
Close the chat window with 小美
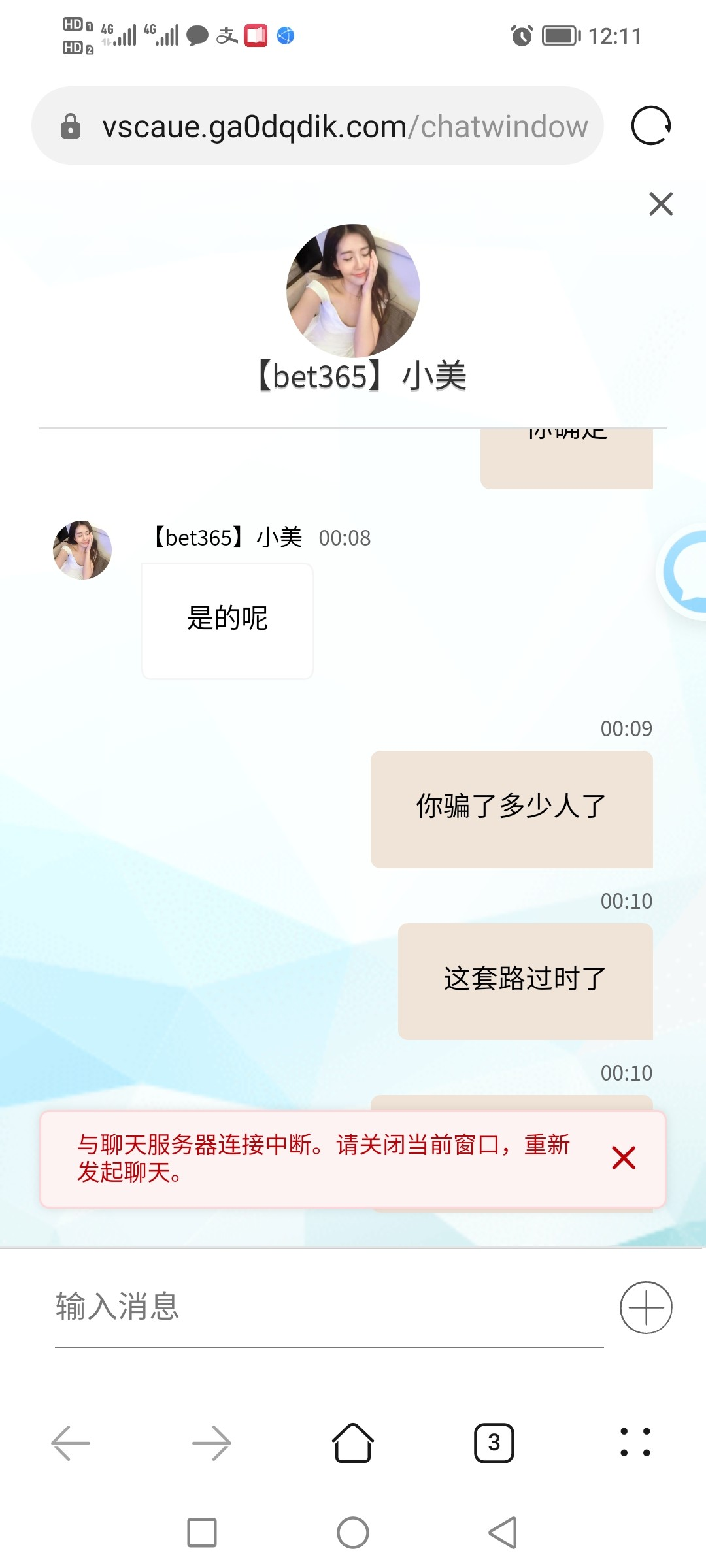(x=661, y=204)
